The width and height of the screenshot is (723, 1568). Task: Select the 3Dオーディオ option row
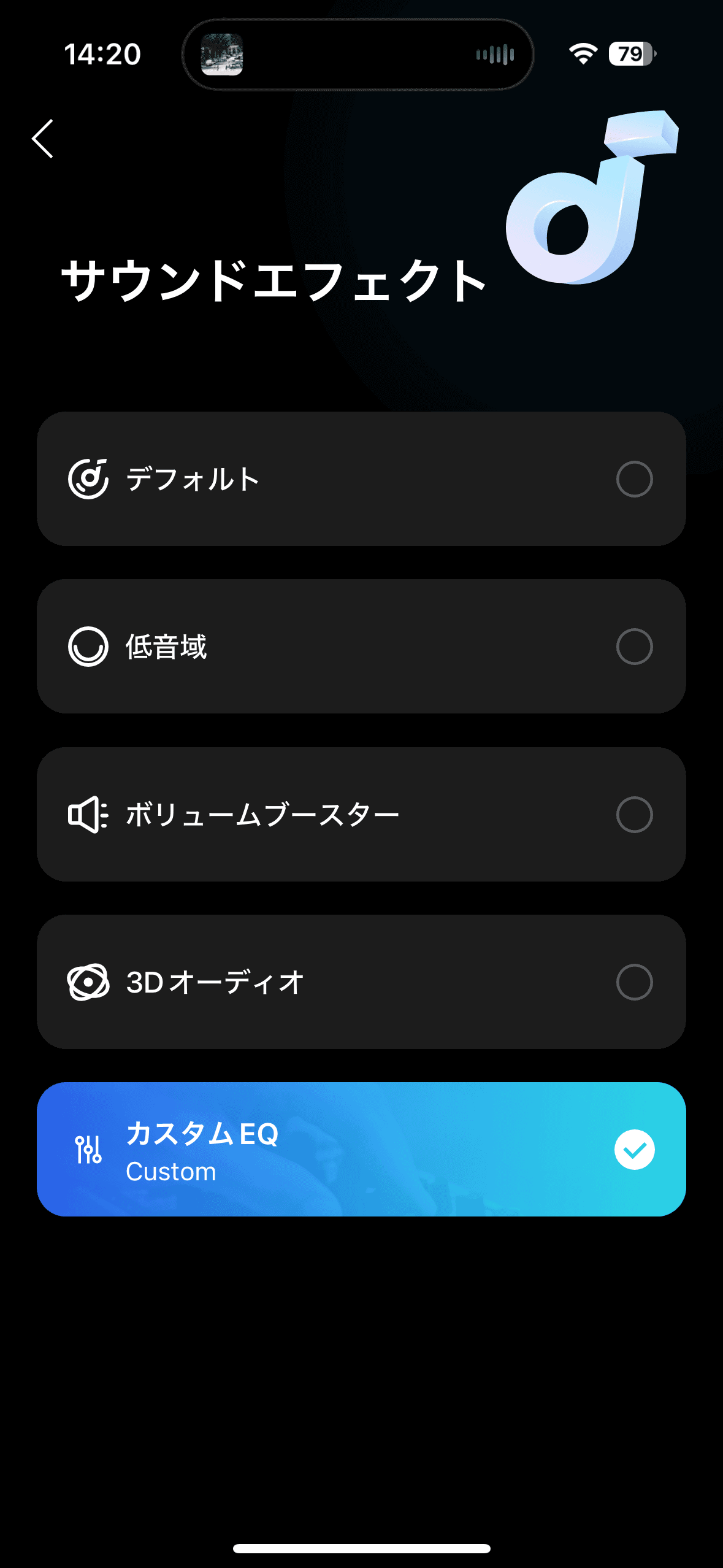361,982
